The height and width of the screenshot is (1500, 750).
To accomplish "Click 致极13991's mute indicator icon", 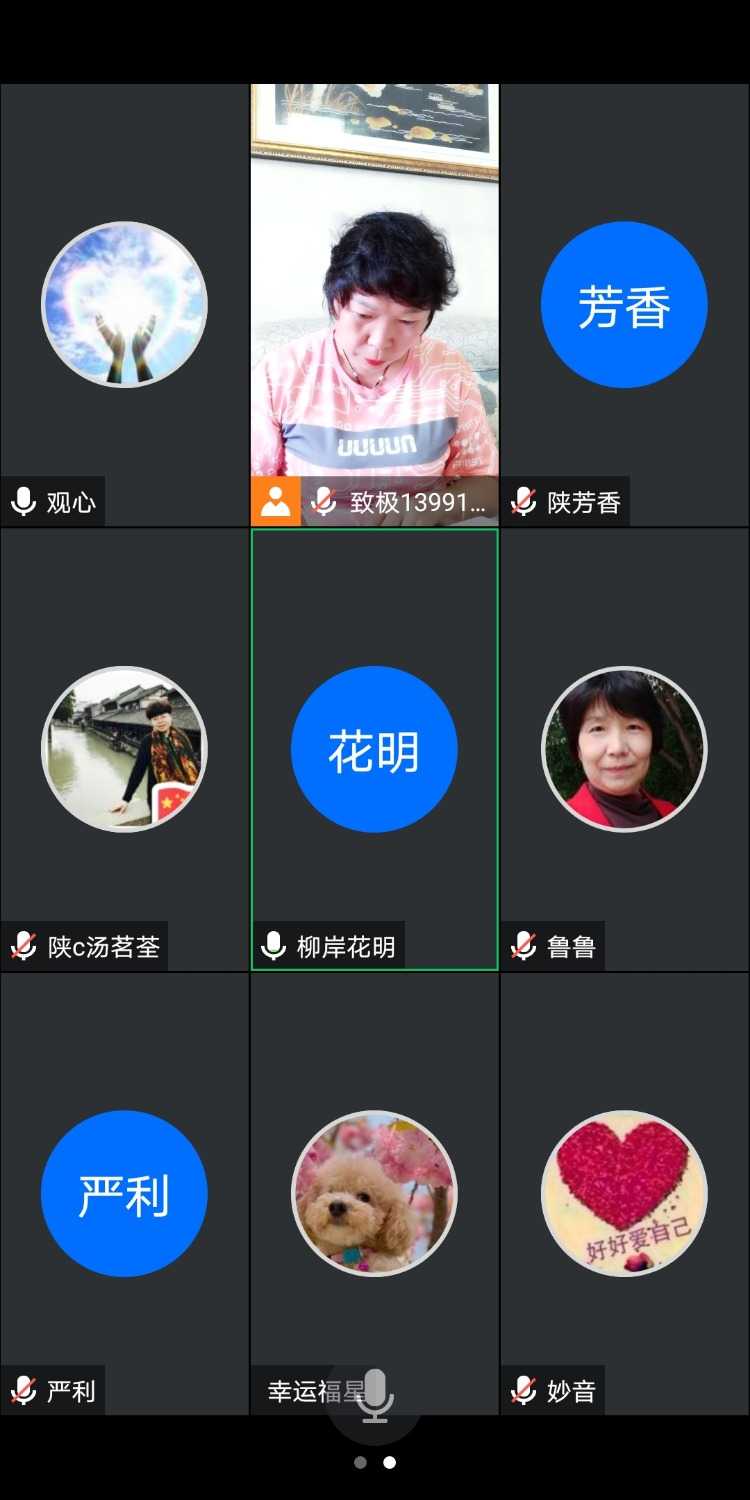I will coord(322,502).
